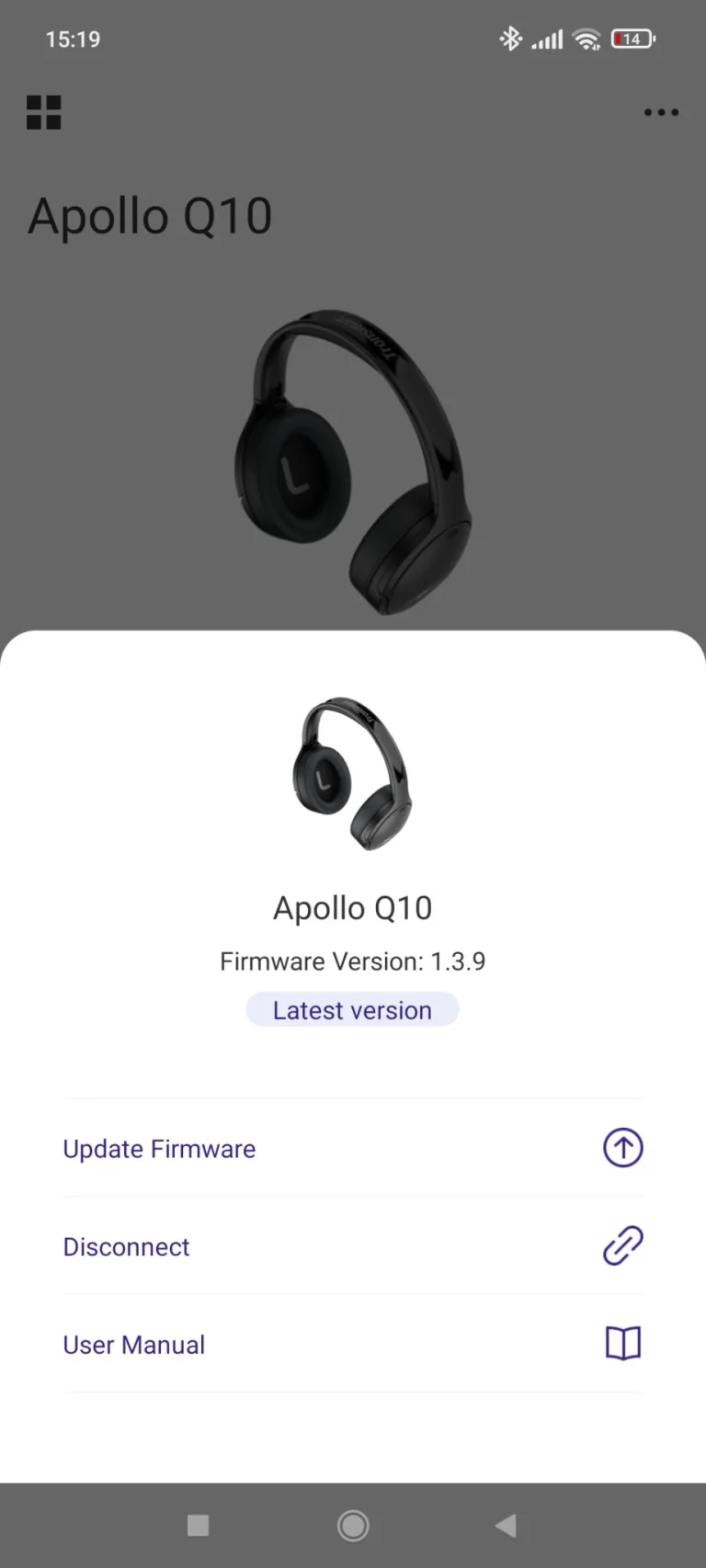Tap the battery indicator showing 14 percent
This screenshot has height=1568, width=706.
click(633, 39)
